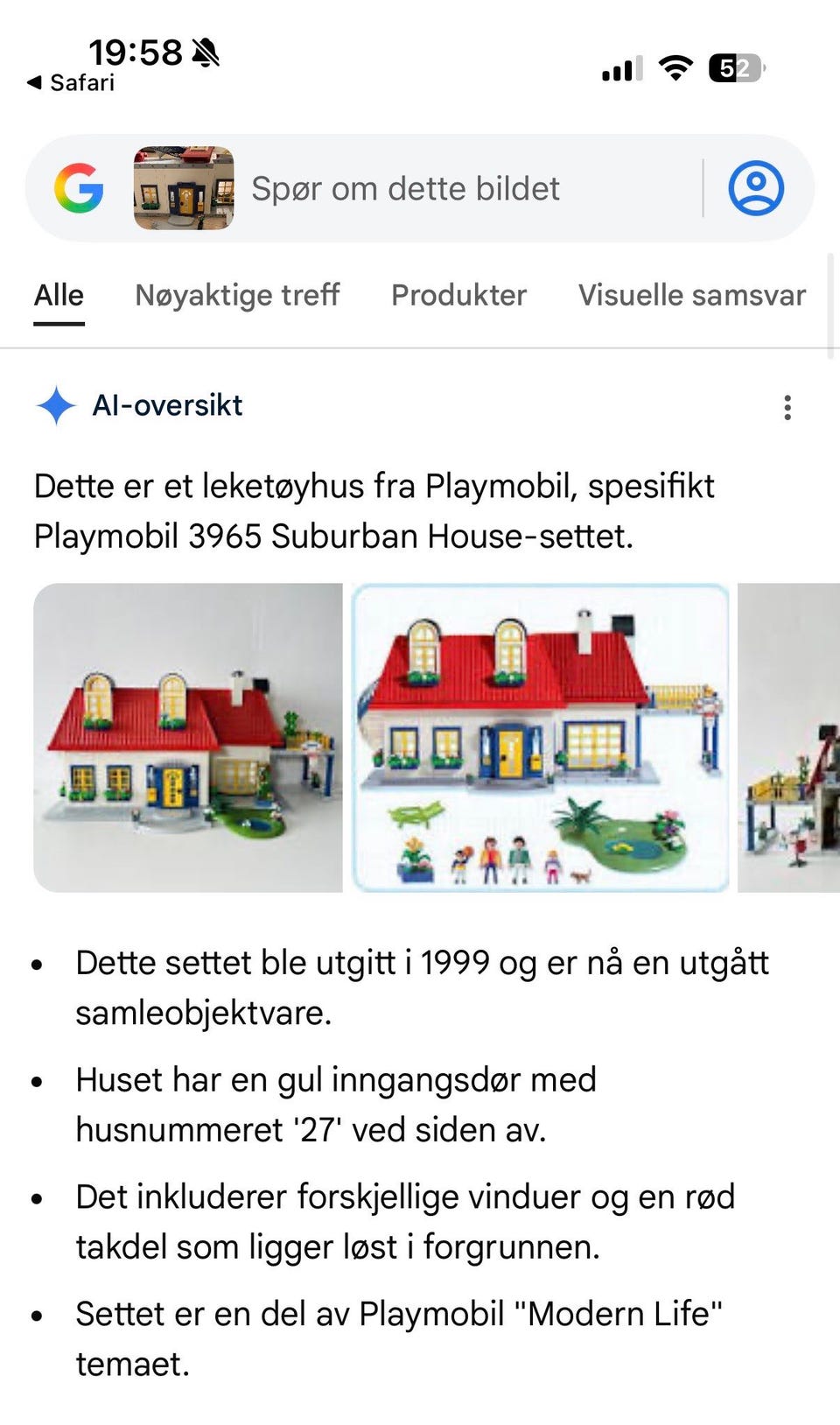Tap the battery indicator showing 52
840x1425 pixels.
[735, 66]
